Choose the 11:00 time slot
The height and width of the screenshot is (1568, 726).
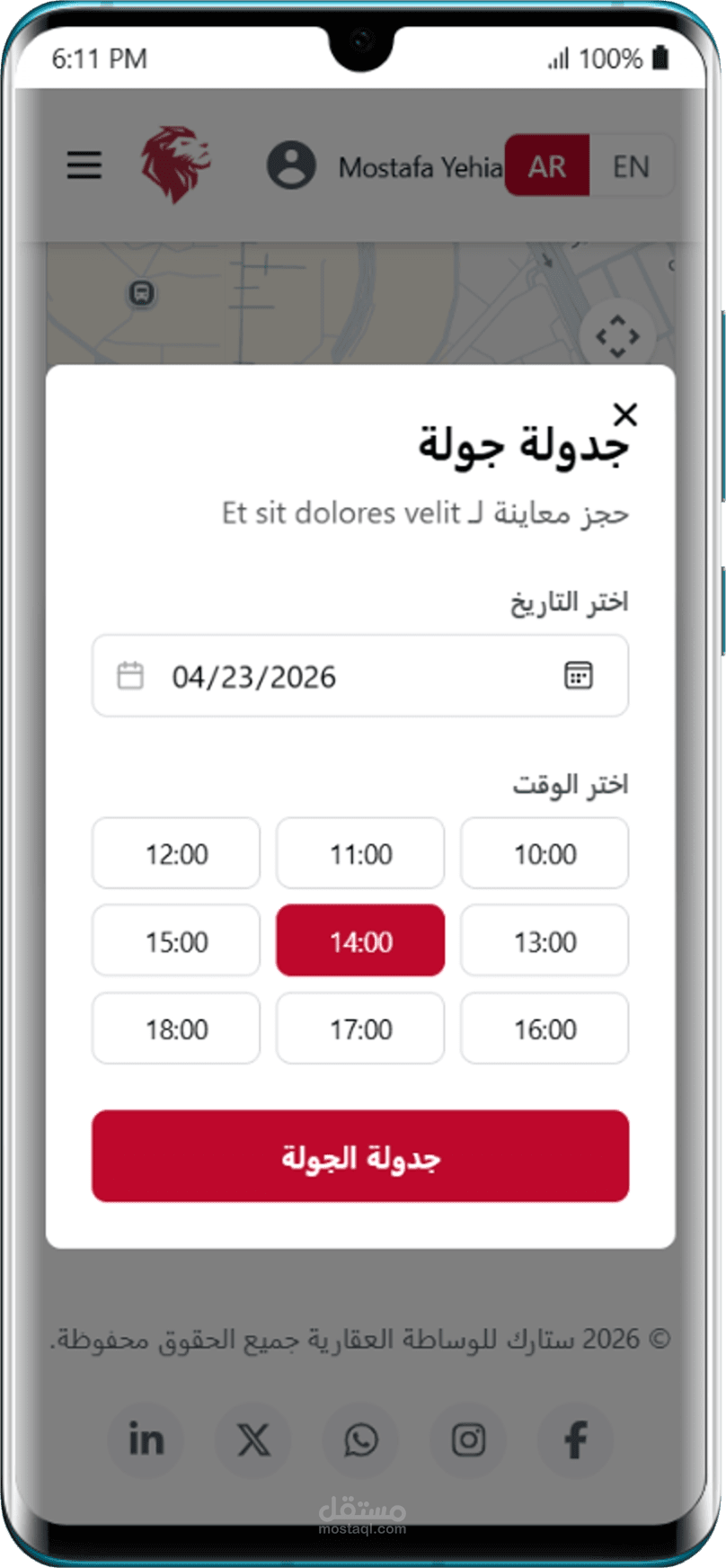tap(360, 853)
